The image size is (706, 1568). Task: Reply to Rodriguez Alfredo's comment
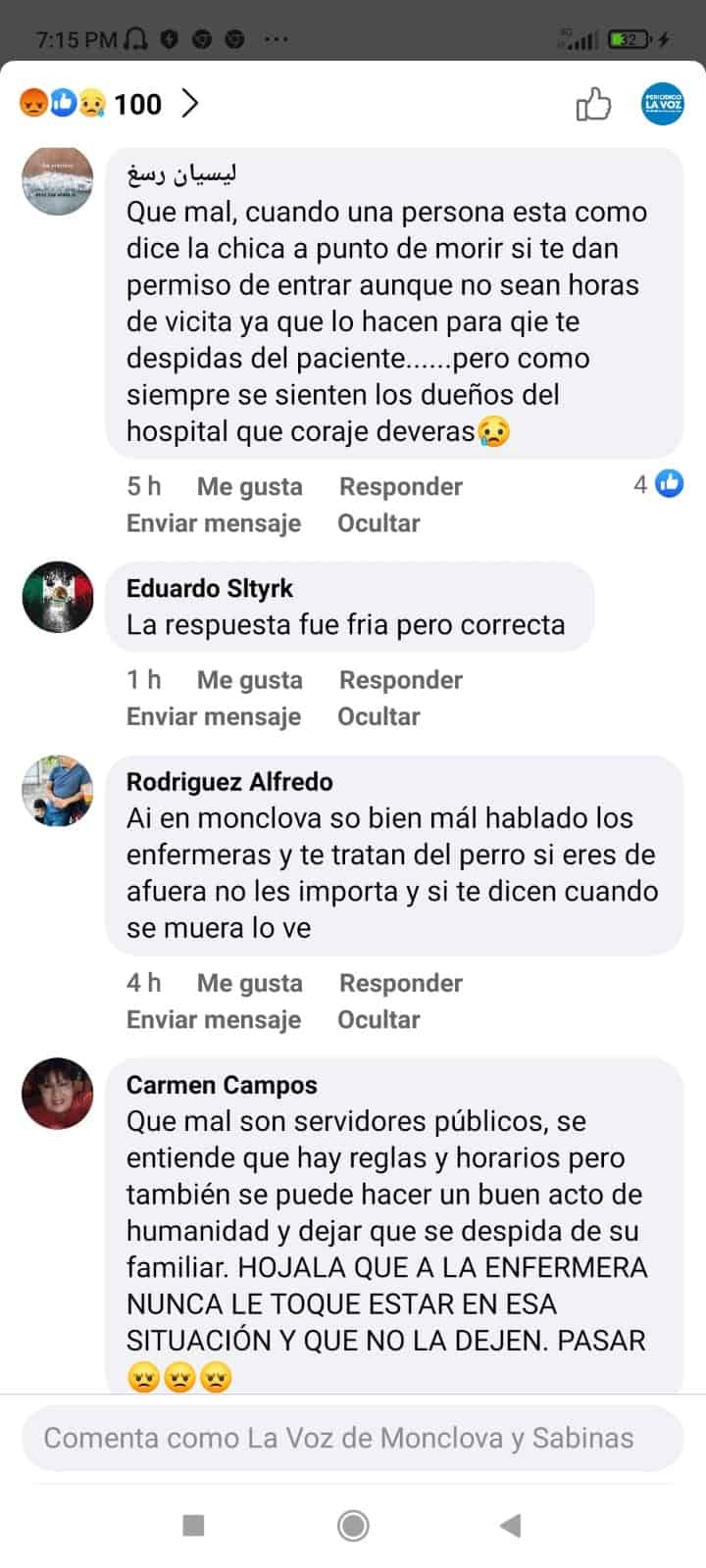click(x=400, y=983)
